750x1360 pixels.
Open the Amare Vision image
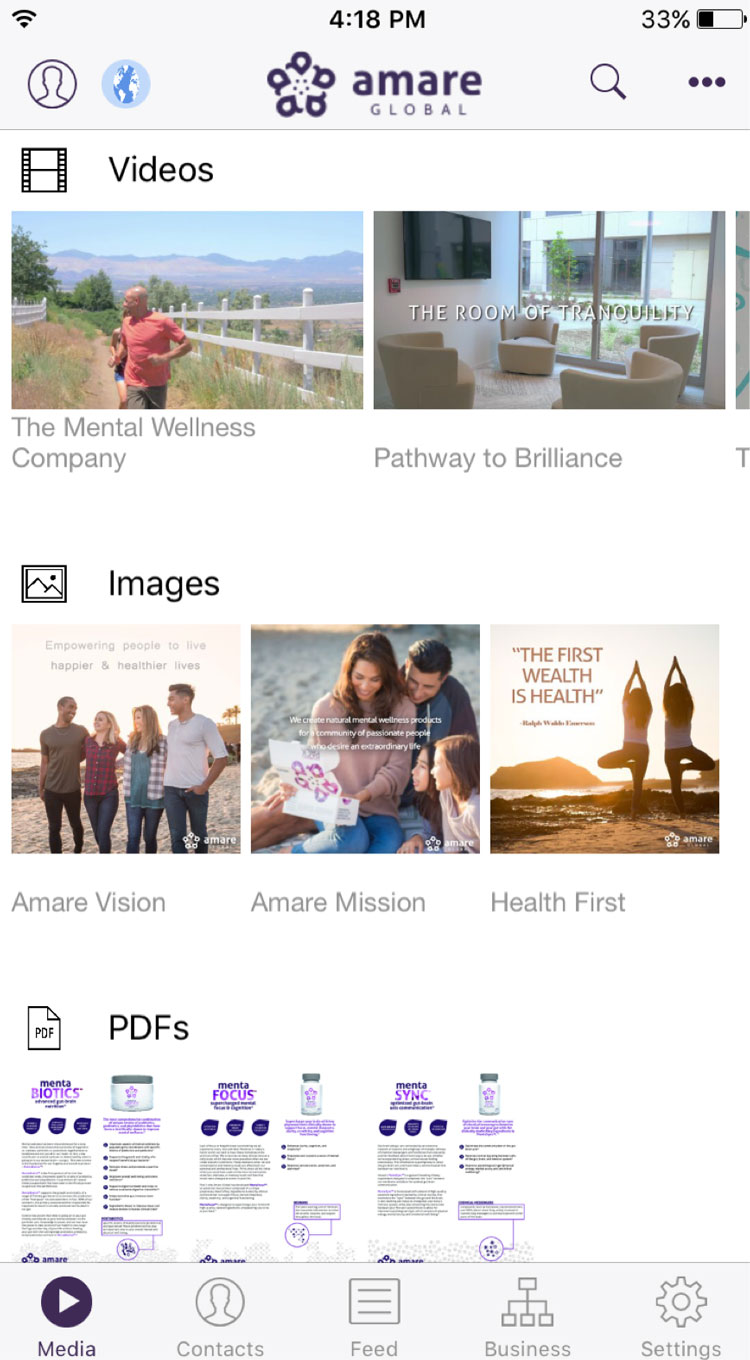point(126,739)
